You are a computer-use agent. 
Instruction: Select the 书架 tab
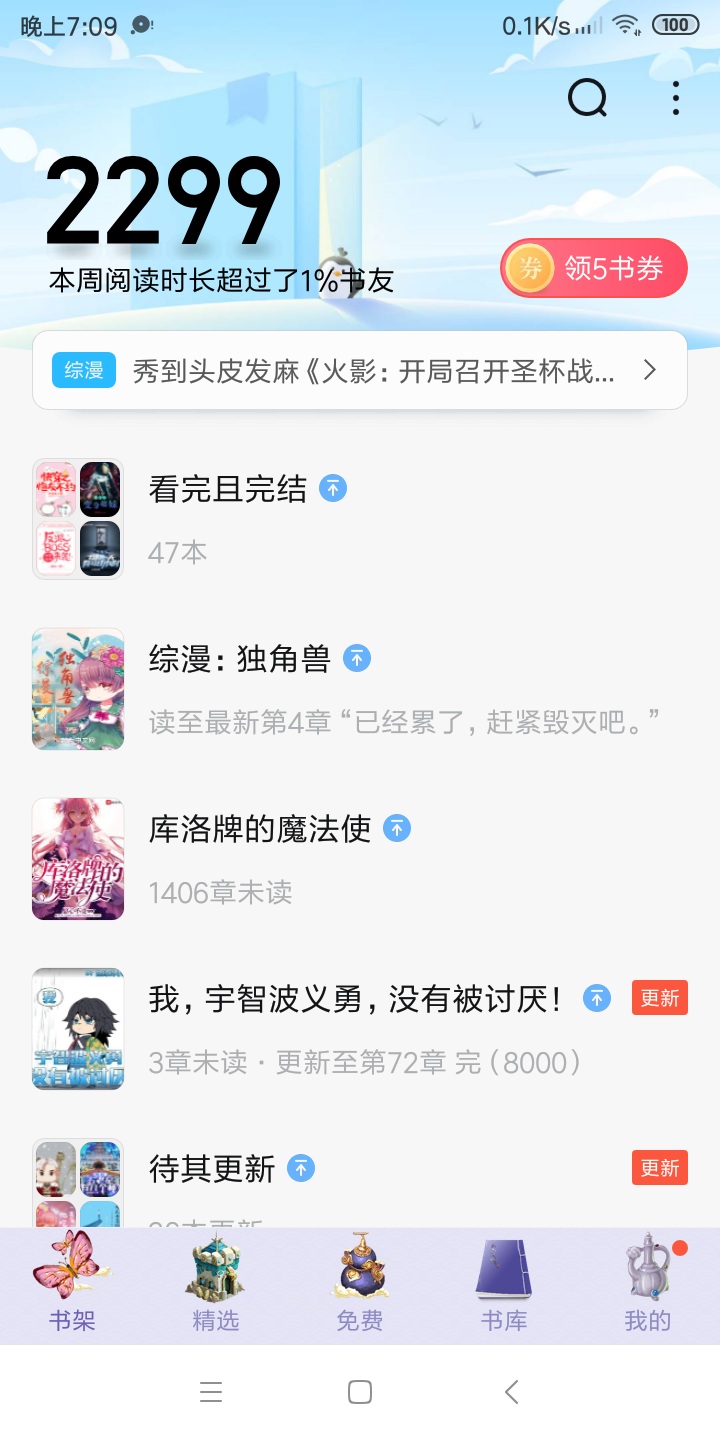[x=72, y=1286]
